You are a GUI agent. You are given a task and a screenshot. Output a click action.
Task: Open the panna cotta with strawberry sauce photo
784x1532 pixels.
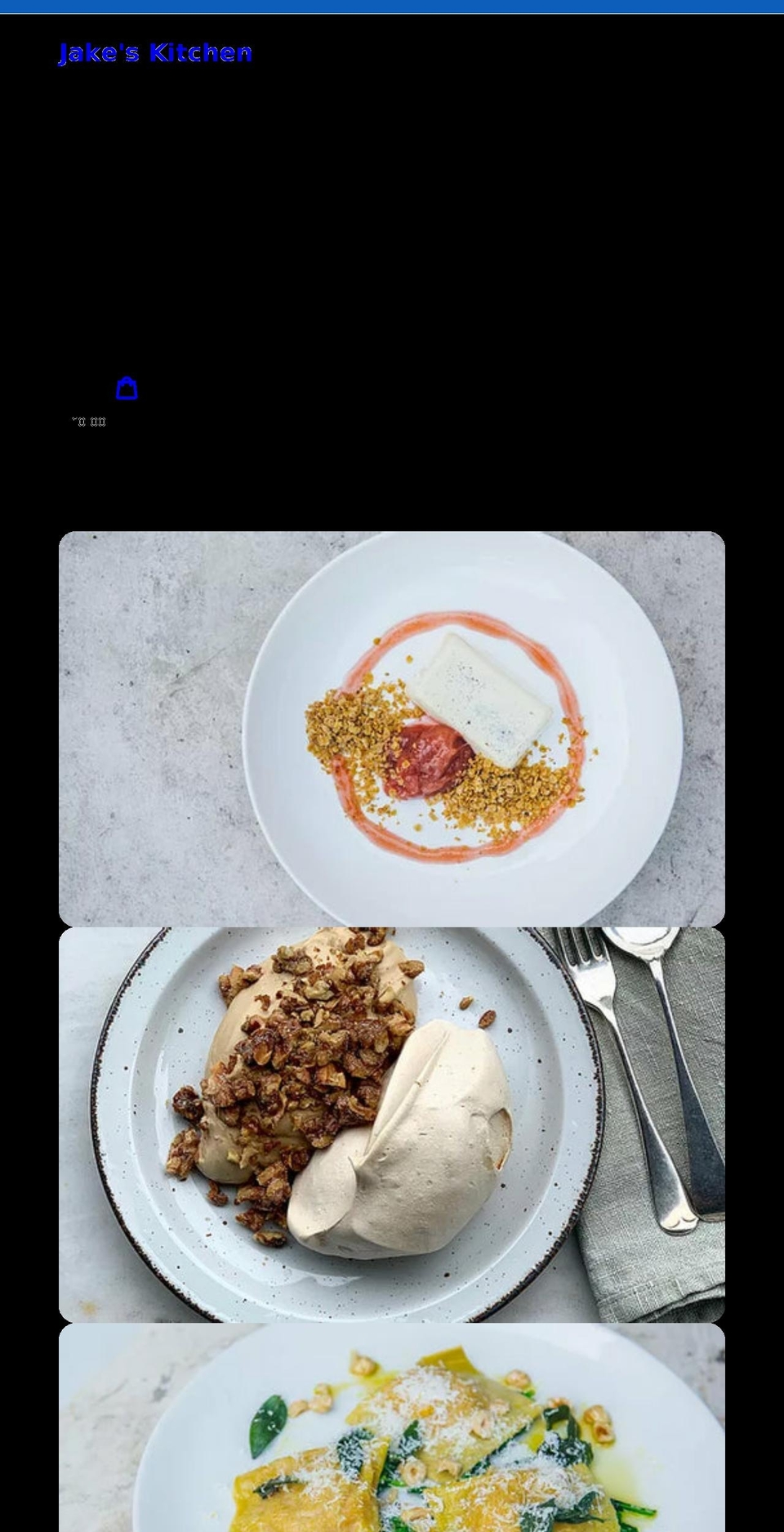(x=392, y=727)
